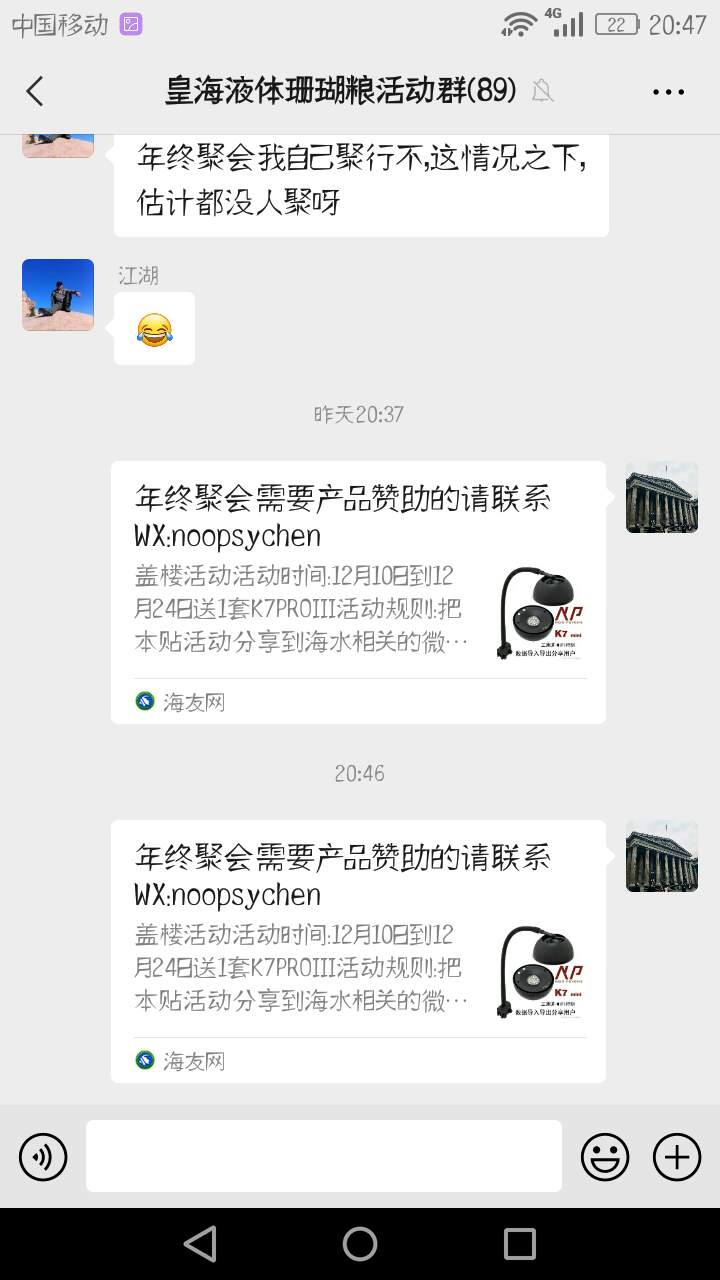Open the plus attachments panel
This screenshot has height=1280, width=720.
tap(677, 1158)
